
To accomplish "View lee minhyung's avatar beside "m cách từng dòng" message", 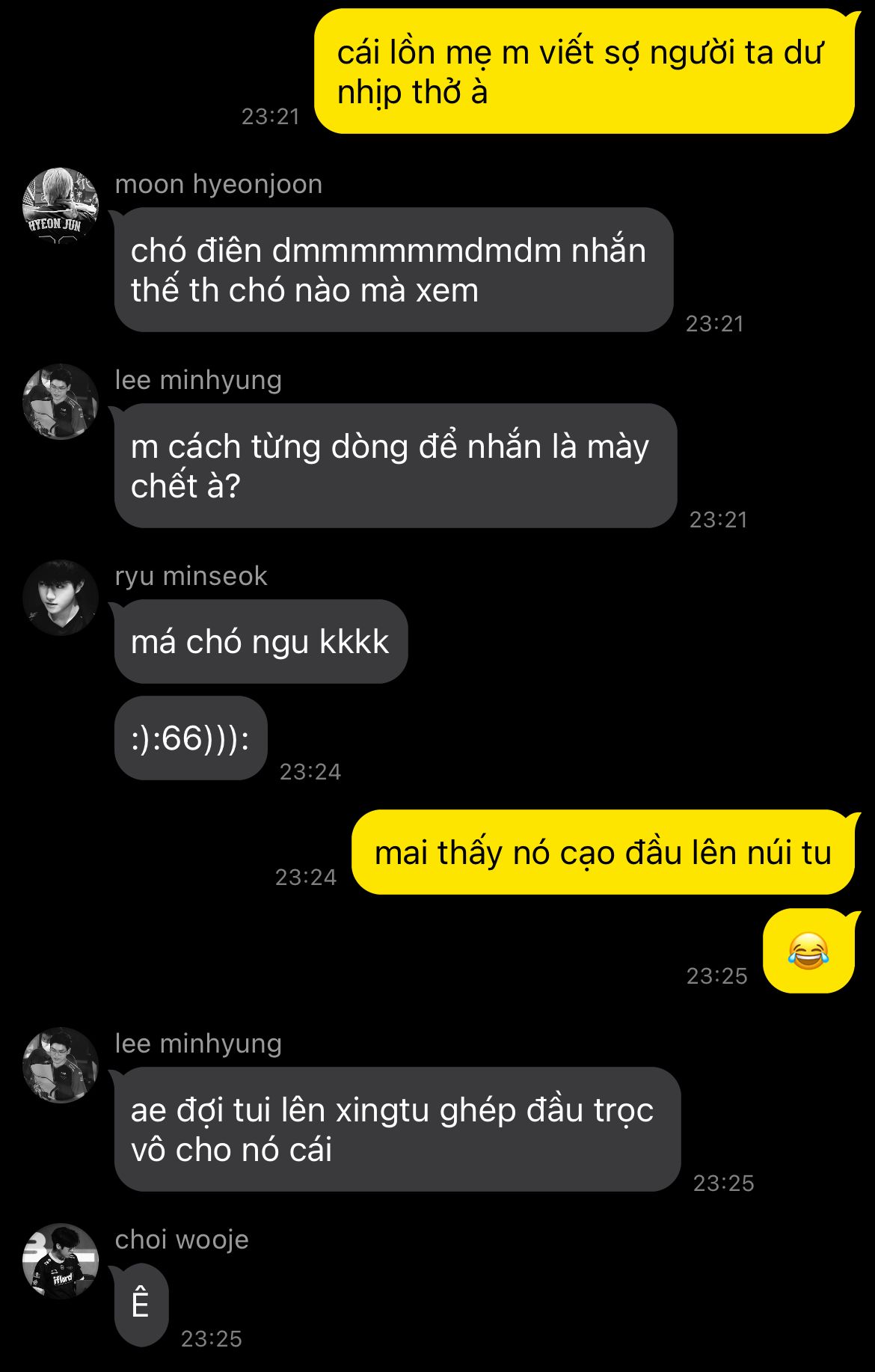I will coord(61,402).
